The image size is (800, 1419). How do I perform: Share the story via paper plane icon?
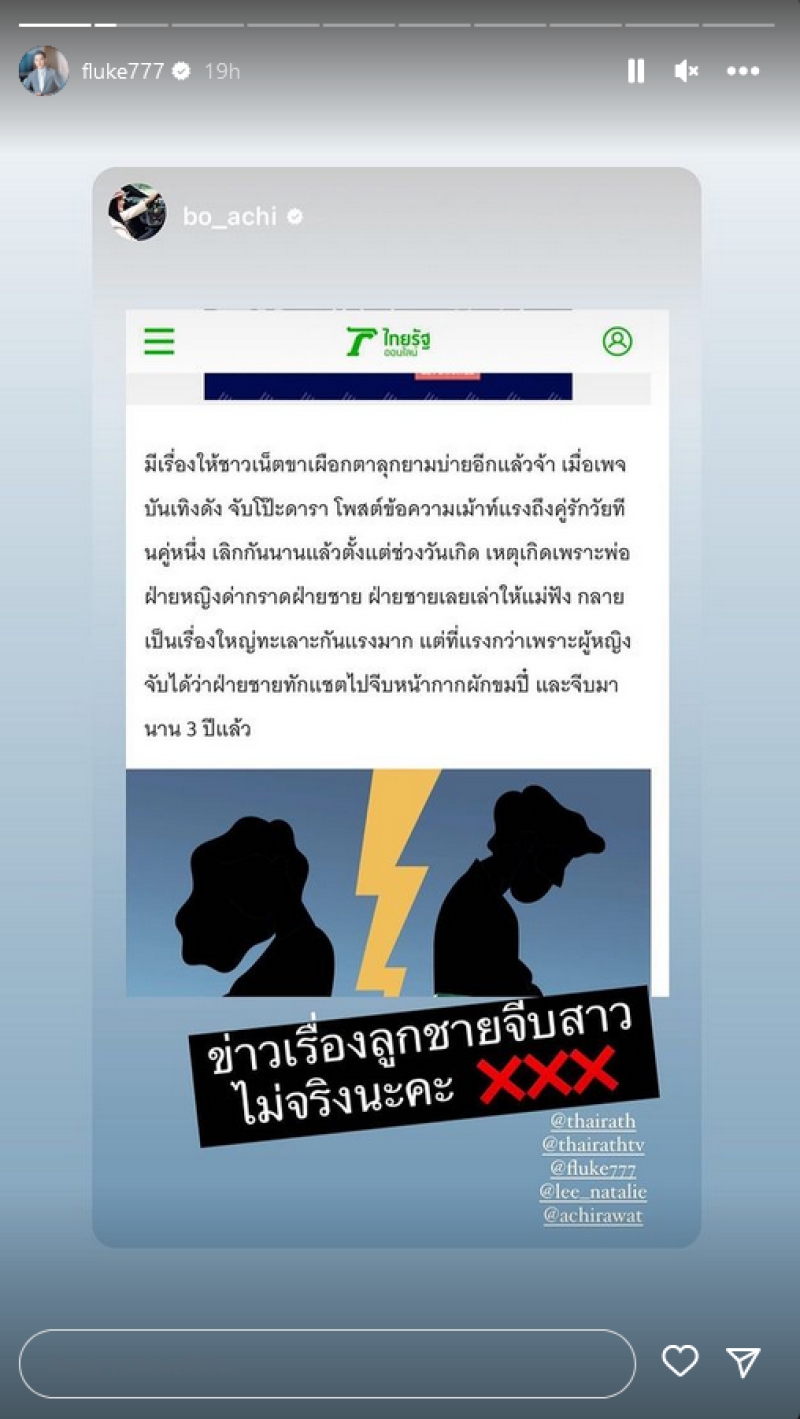coord(743,1361)
